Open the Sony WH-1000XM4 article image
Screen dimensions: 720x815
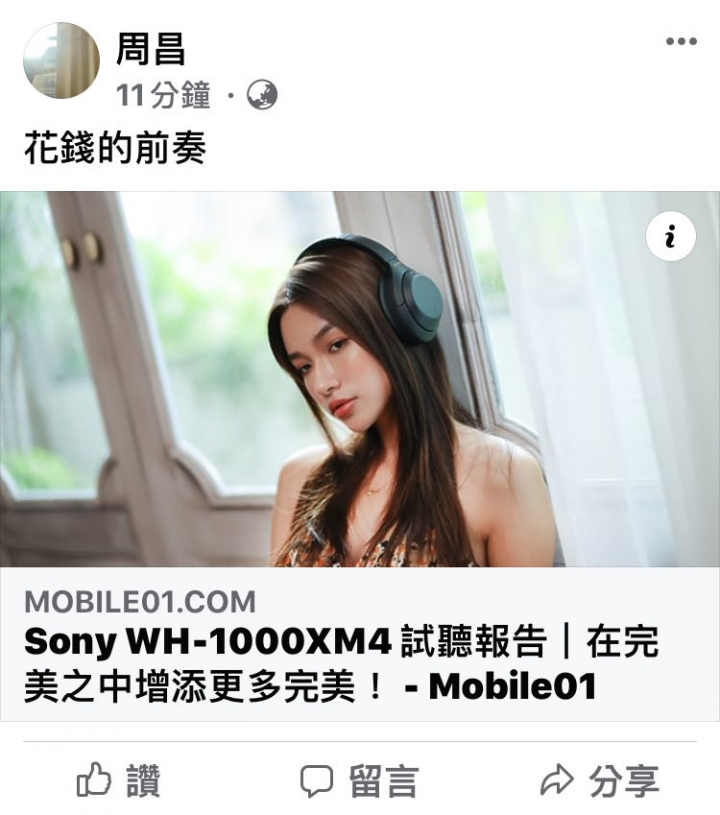click(360, 380)
